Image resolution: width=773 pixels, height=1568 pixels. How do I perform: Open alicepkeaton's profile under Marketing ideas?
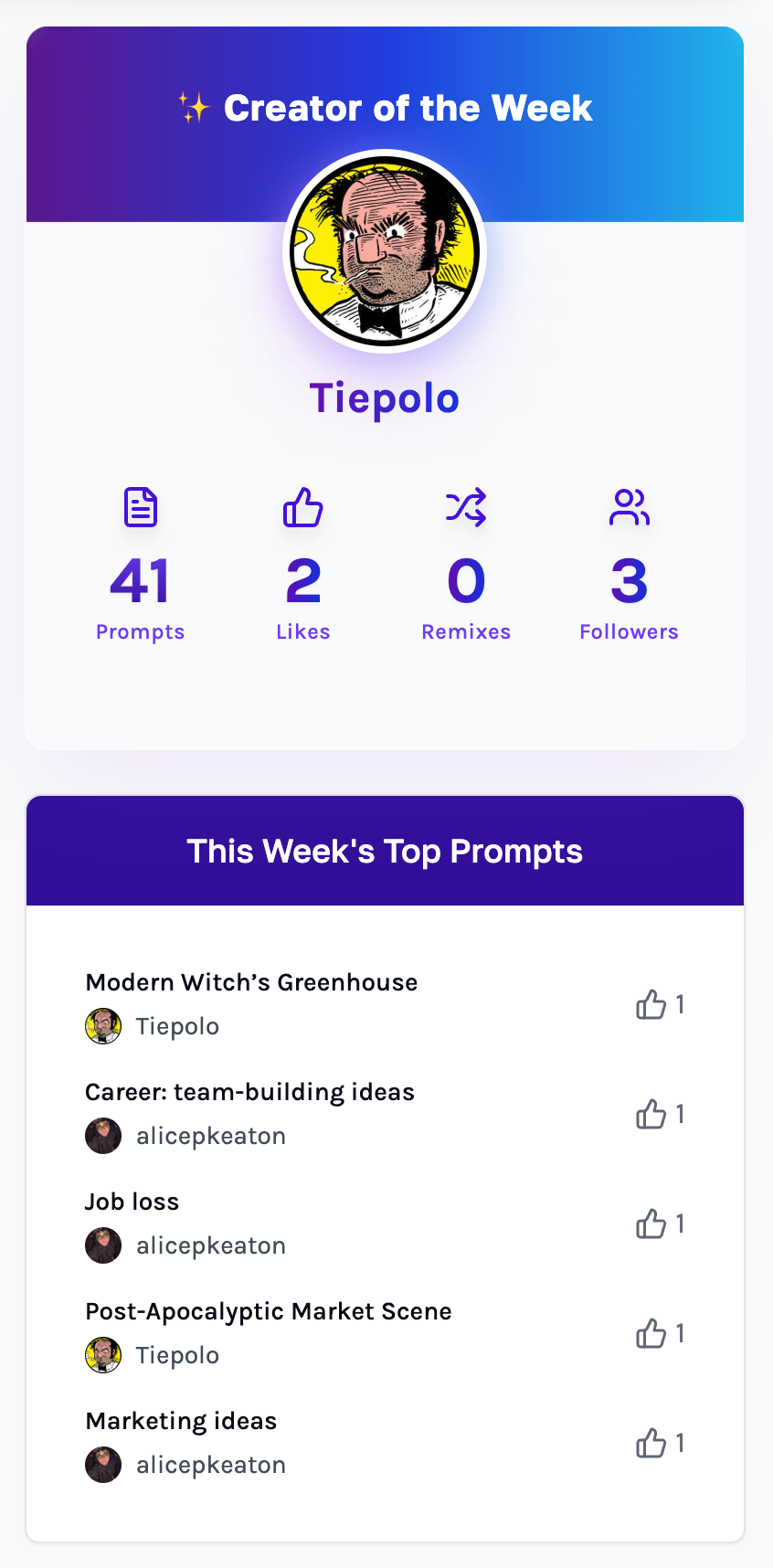pyautogui.click(x=210, y=1464)
